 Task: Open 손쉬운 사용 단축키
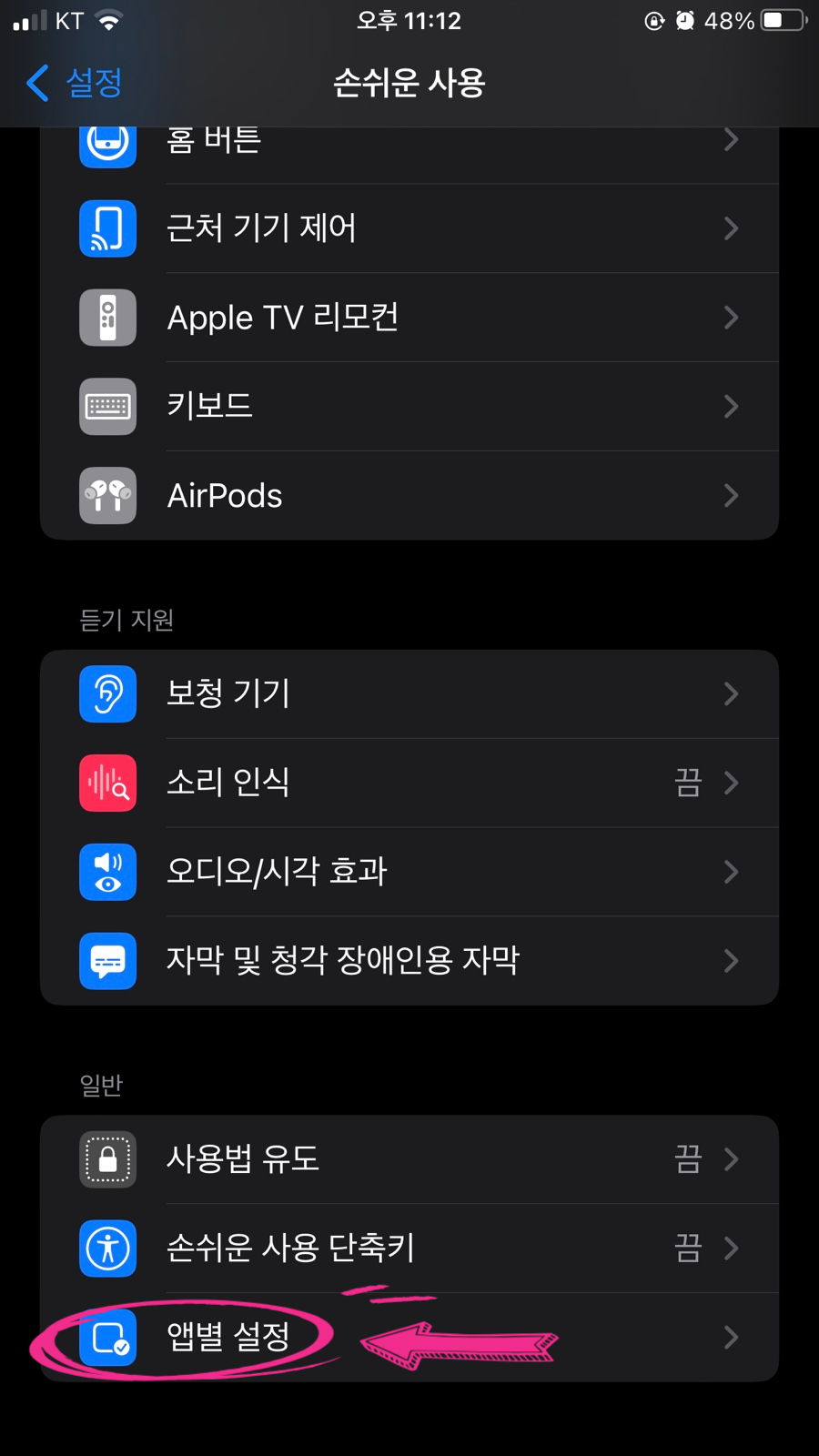pyautogui.click(x=409, y=1249)
